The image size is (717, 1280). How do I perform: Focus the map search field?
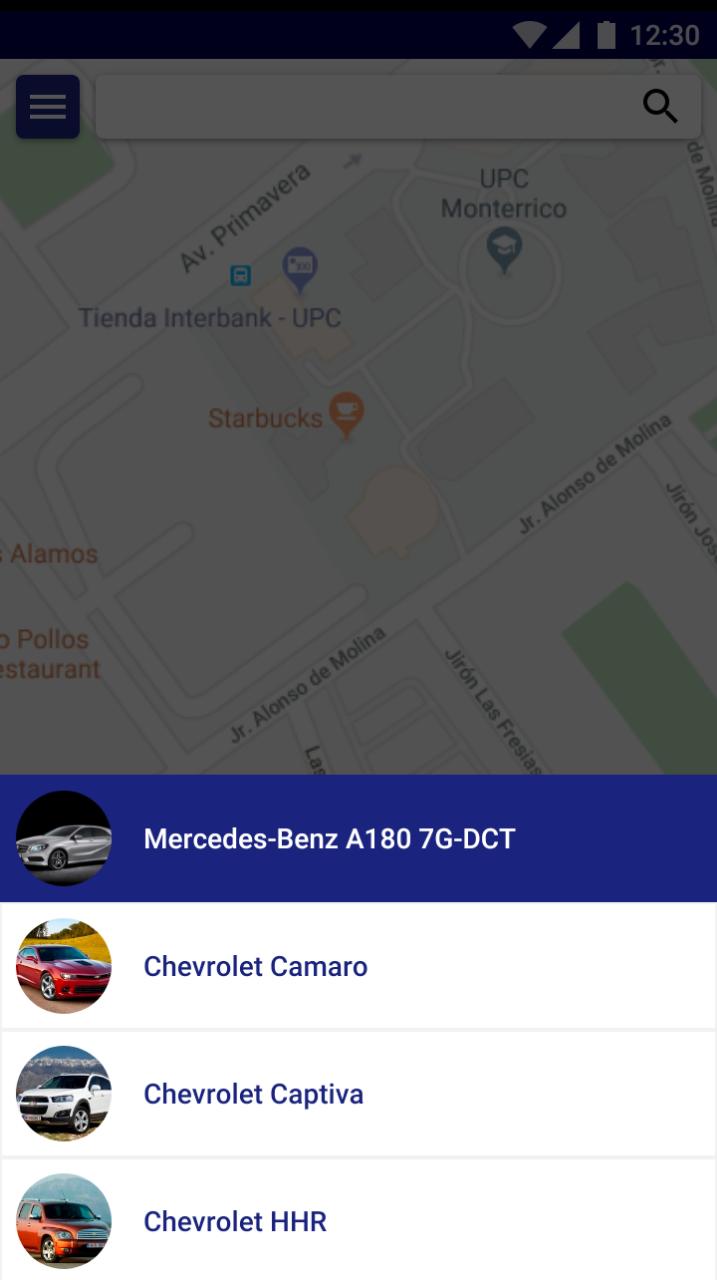point(398,106)
